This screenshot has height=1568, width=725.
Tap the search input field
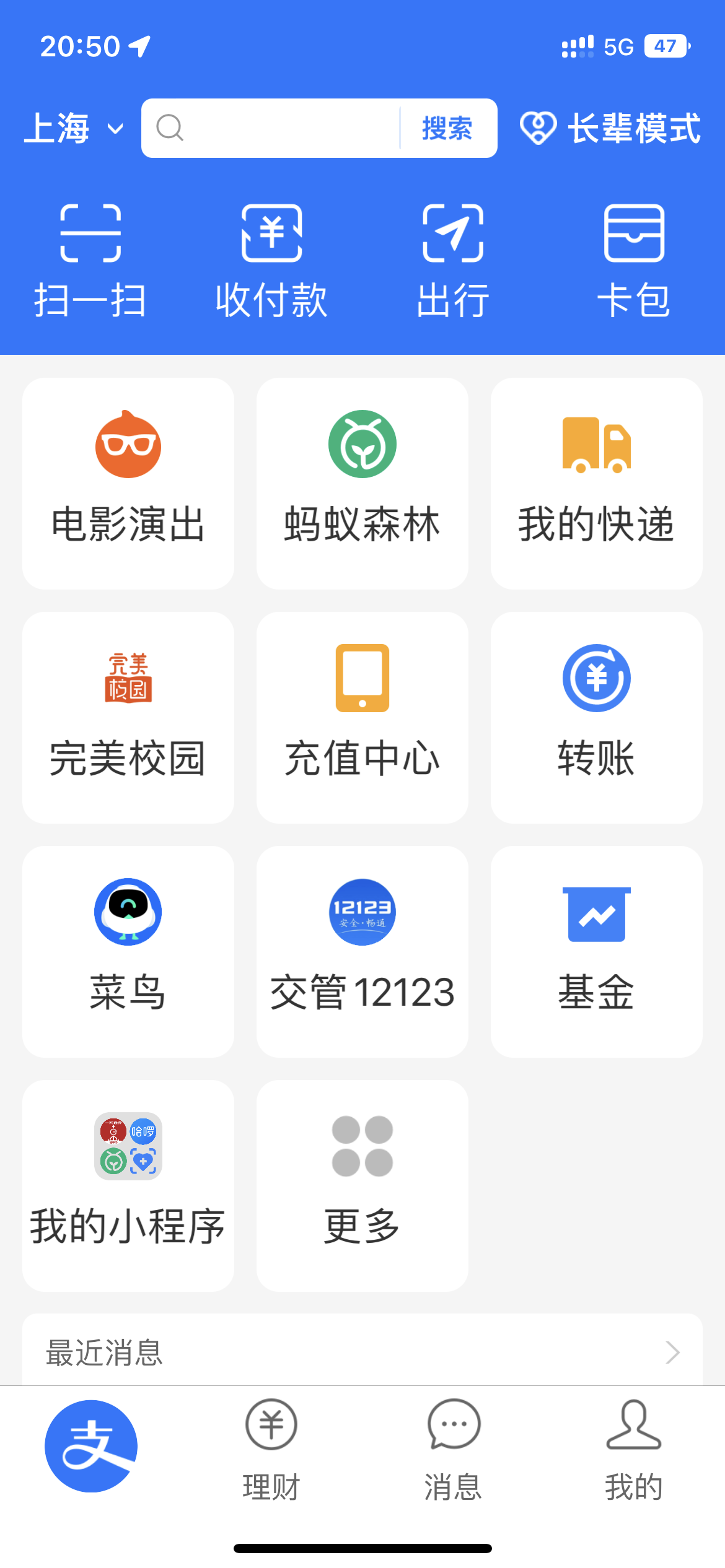(x=279, y=129)
